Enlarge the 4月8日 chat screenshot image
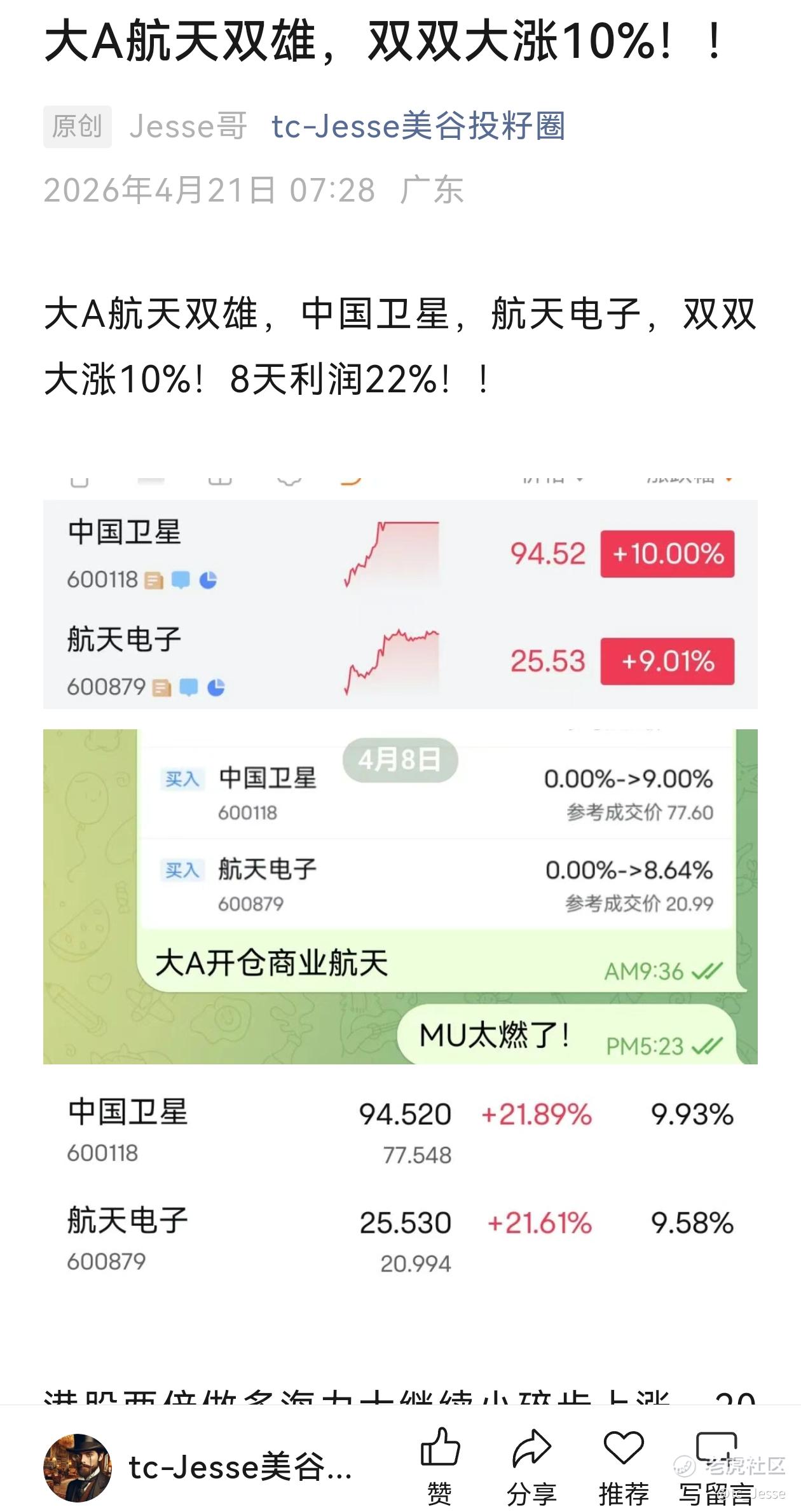 (x=400, y=897)
